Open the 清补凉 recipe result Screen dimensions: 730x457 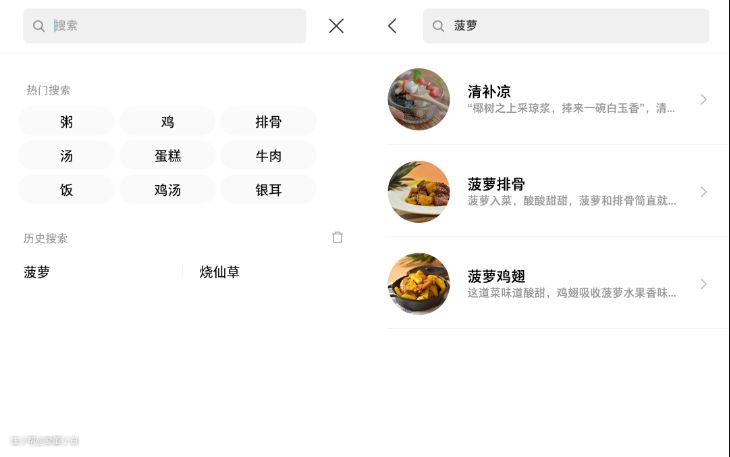(x=557, y=99)
